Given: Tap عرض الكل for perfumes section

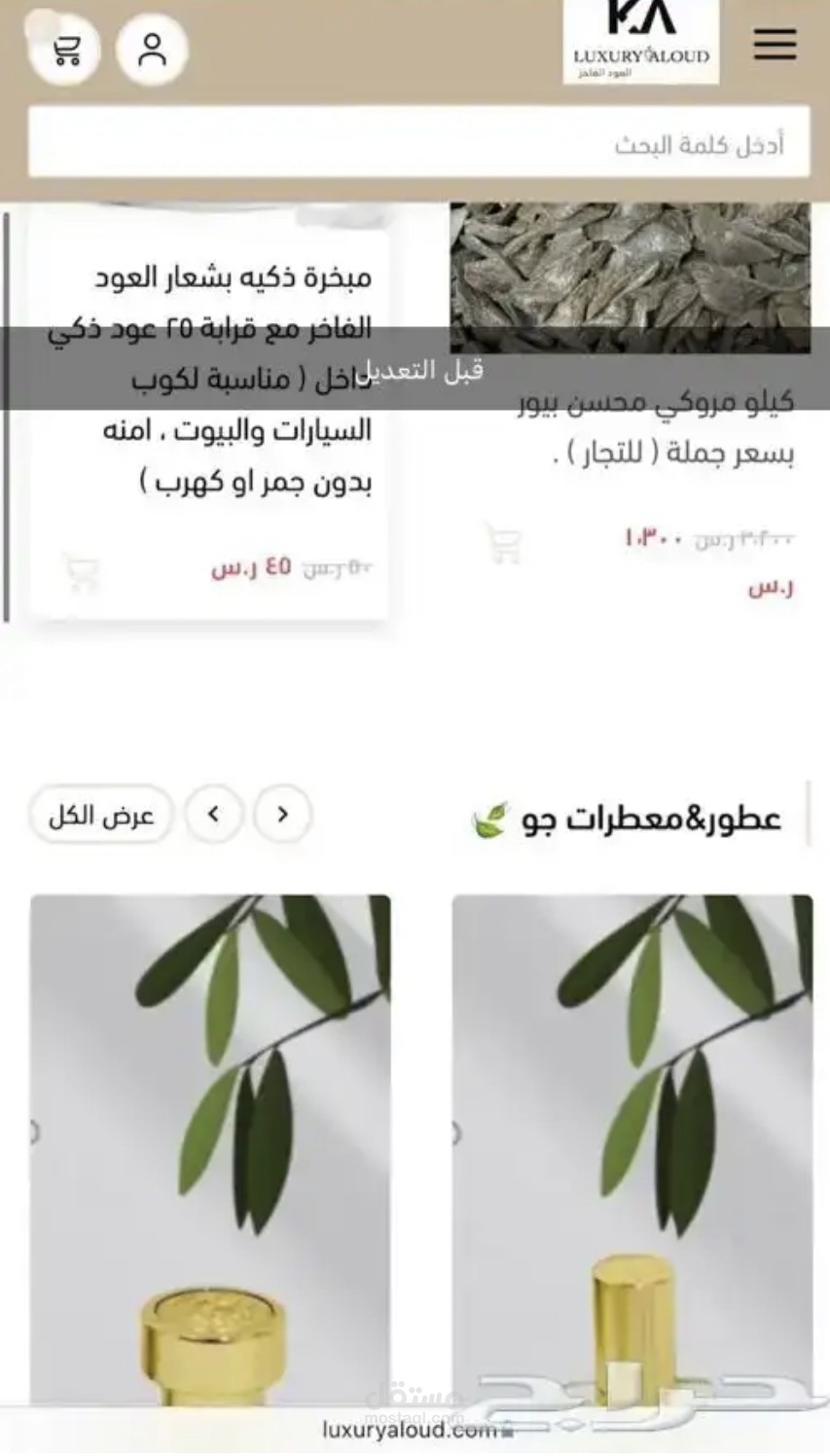Looking at the screenshot, I should coord(101,815).
